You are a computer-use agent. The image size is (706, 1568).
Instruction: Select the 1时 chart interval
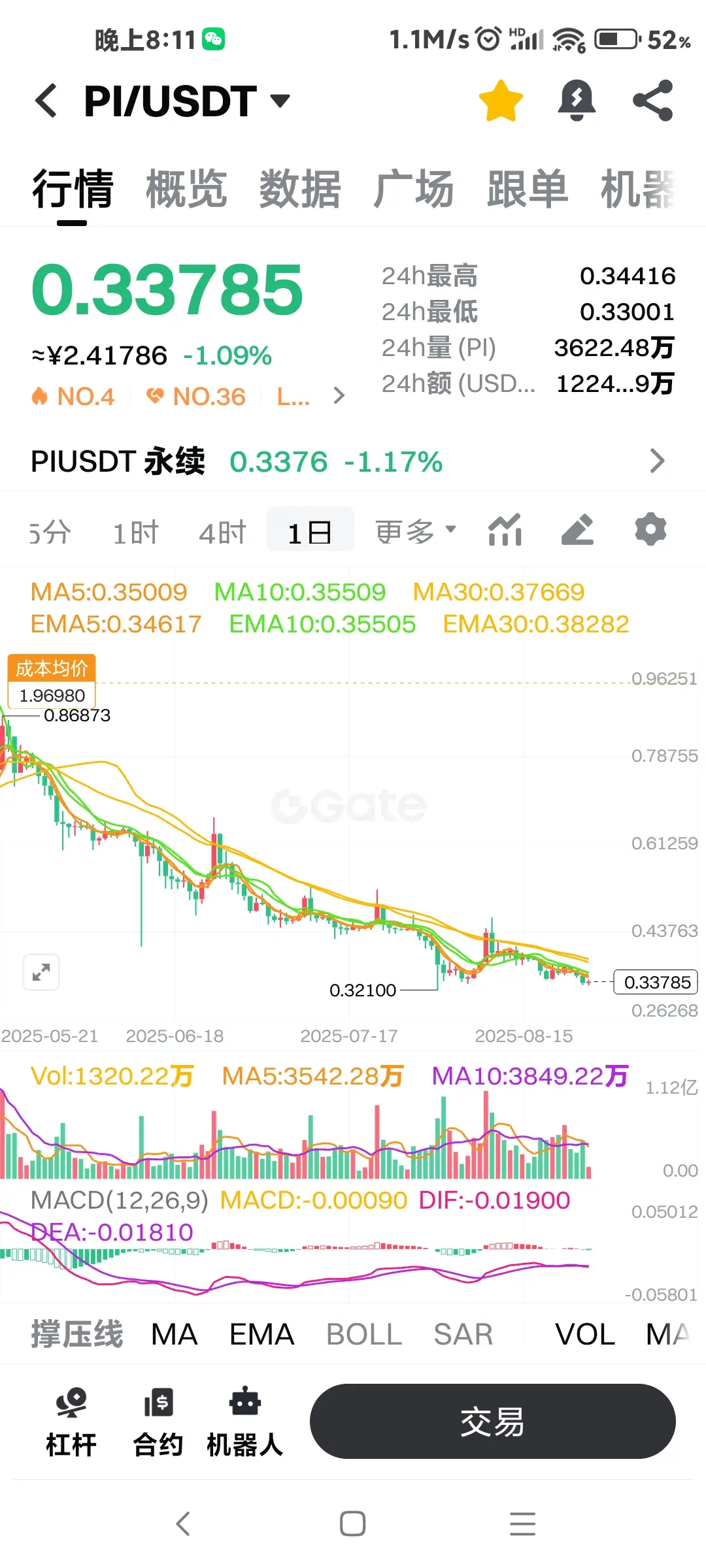coord(135,532)
